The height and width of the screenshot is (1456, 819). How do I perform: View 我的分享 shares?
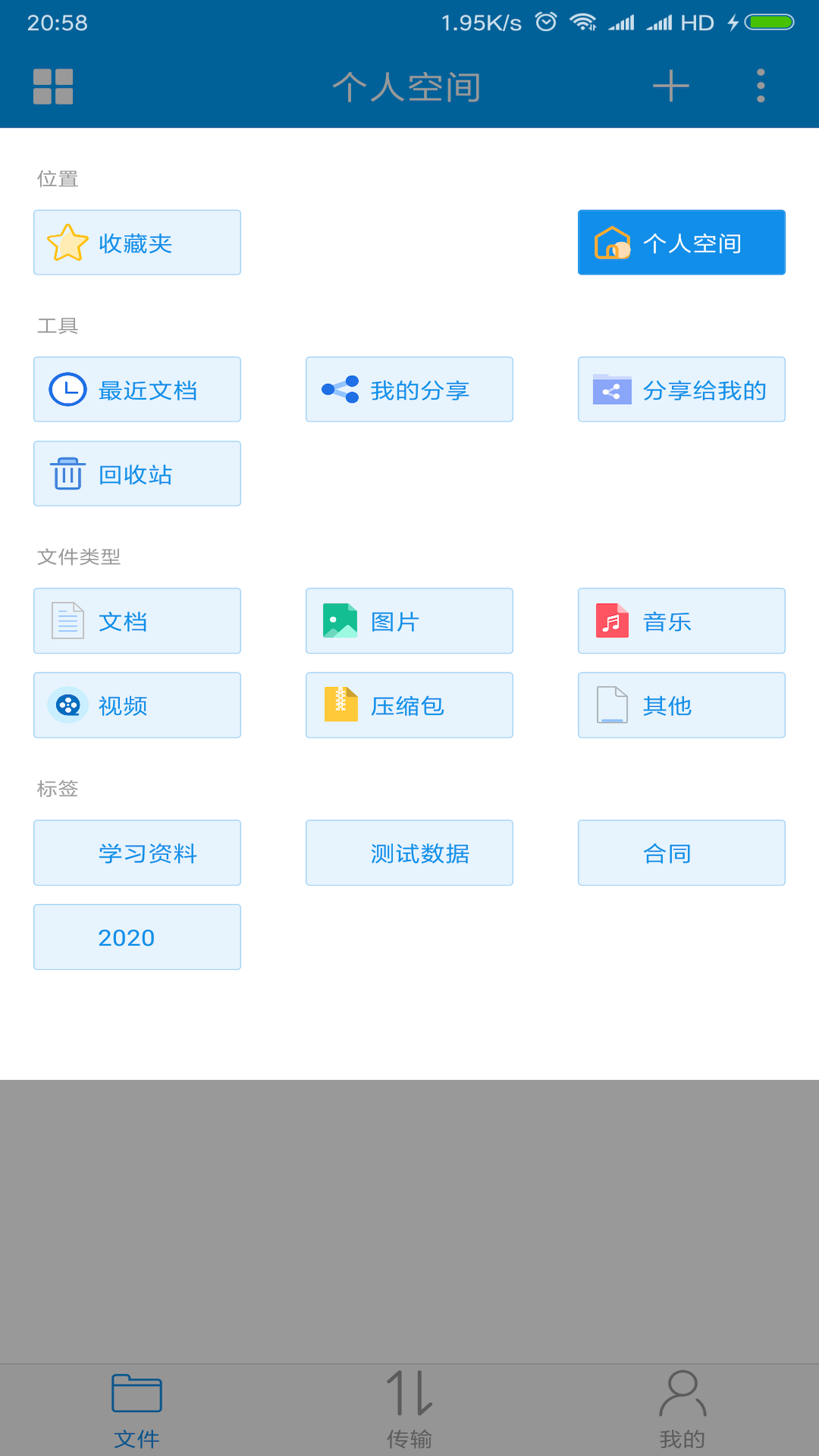click(x=409, y=390)
